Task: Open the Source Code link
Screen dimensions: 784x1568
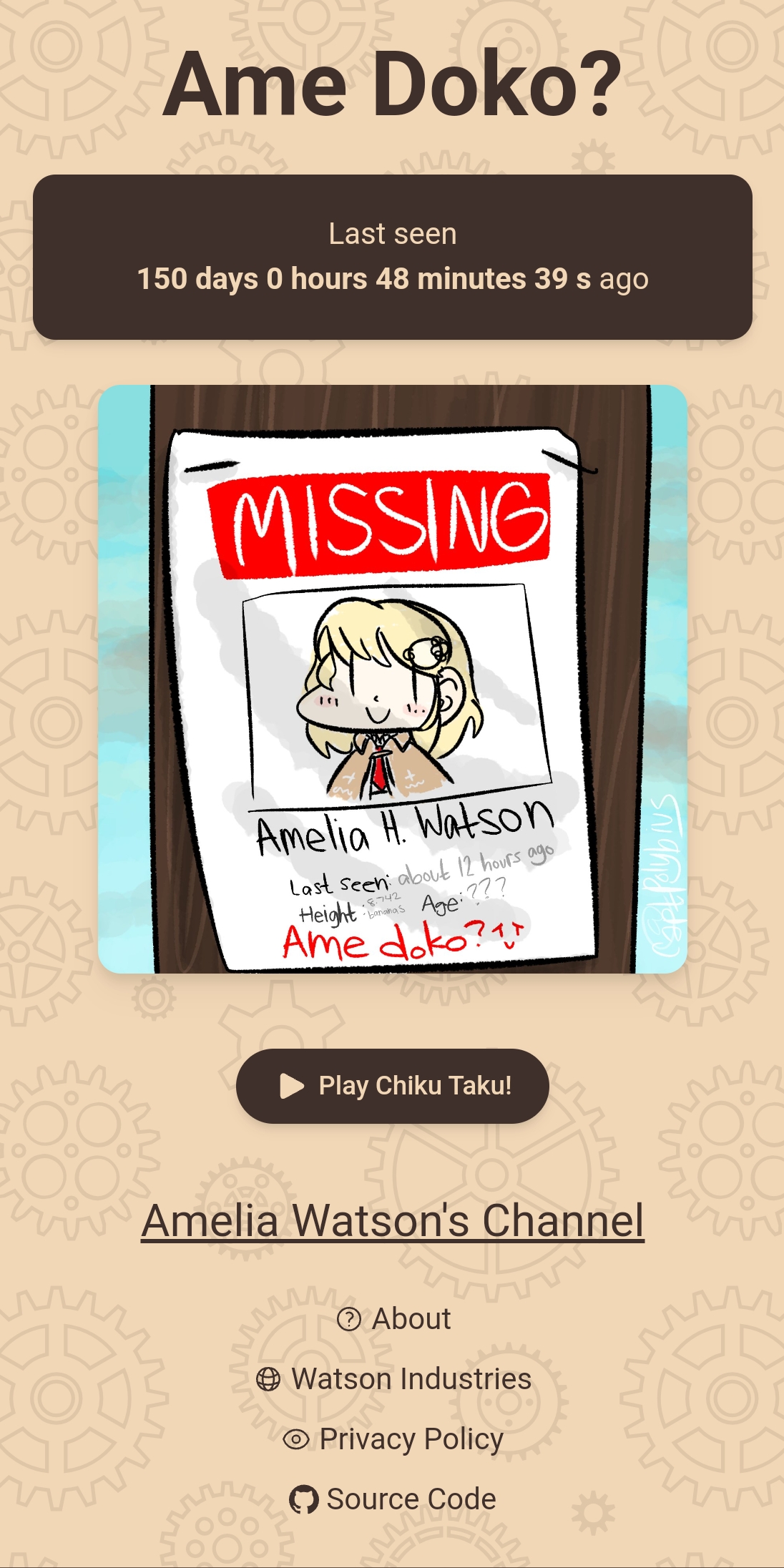Action: coord(394,1499)
